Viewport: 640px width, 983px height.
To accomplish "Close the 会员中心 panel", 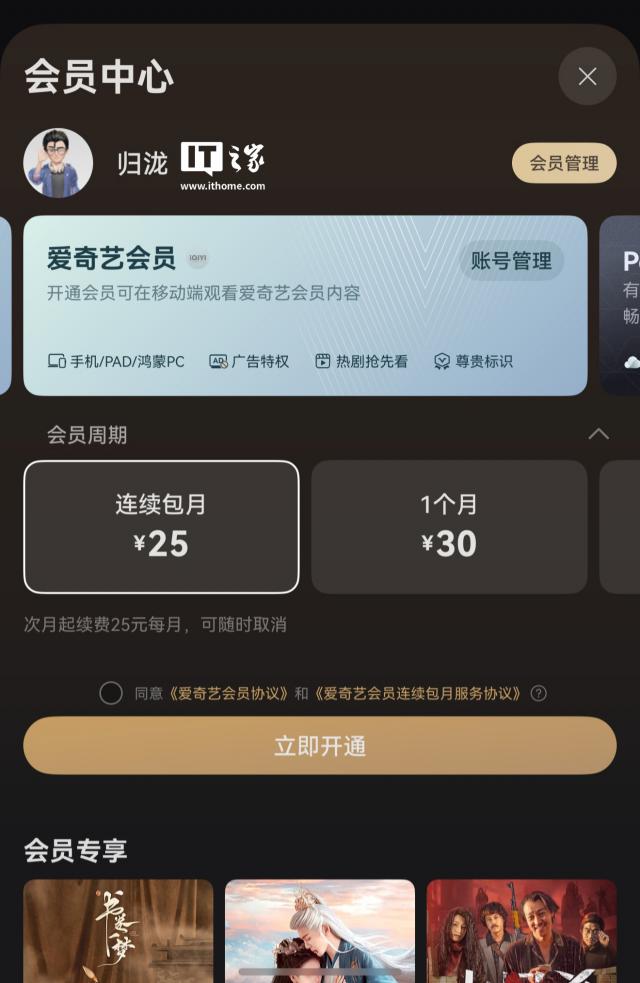I will coord(587,76).
